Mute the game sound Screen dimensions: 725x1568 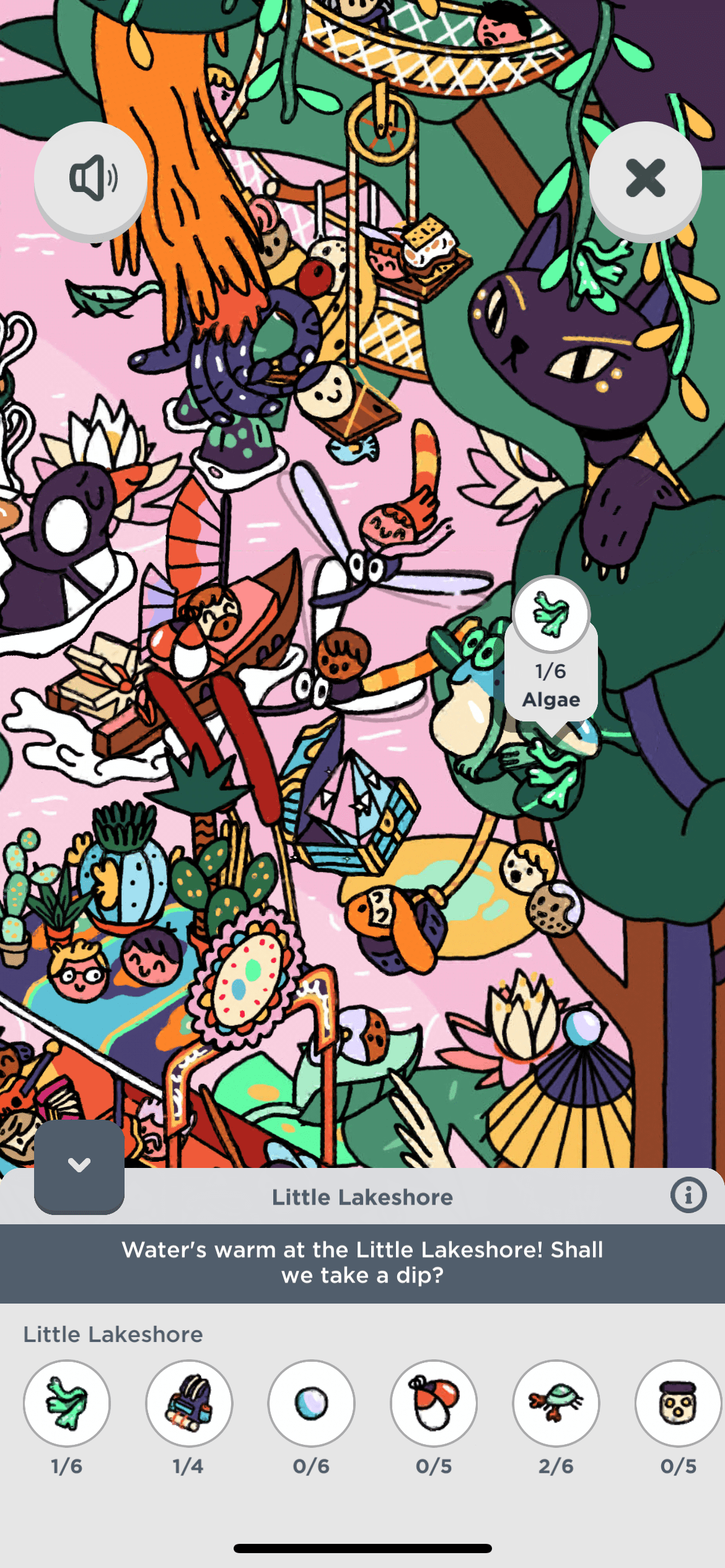coord(91,178)
